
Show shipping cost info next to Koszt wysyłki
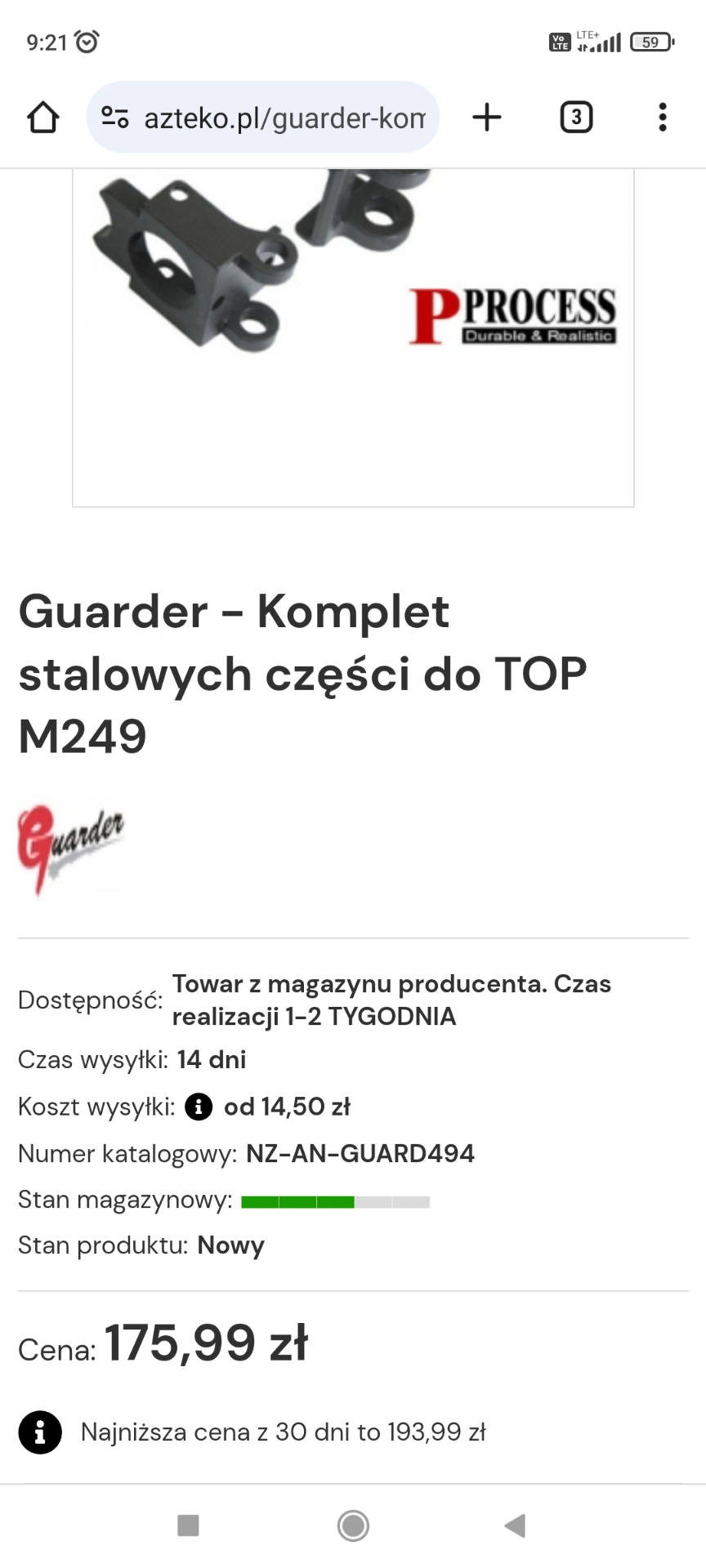199,1107
